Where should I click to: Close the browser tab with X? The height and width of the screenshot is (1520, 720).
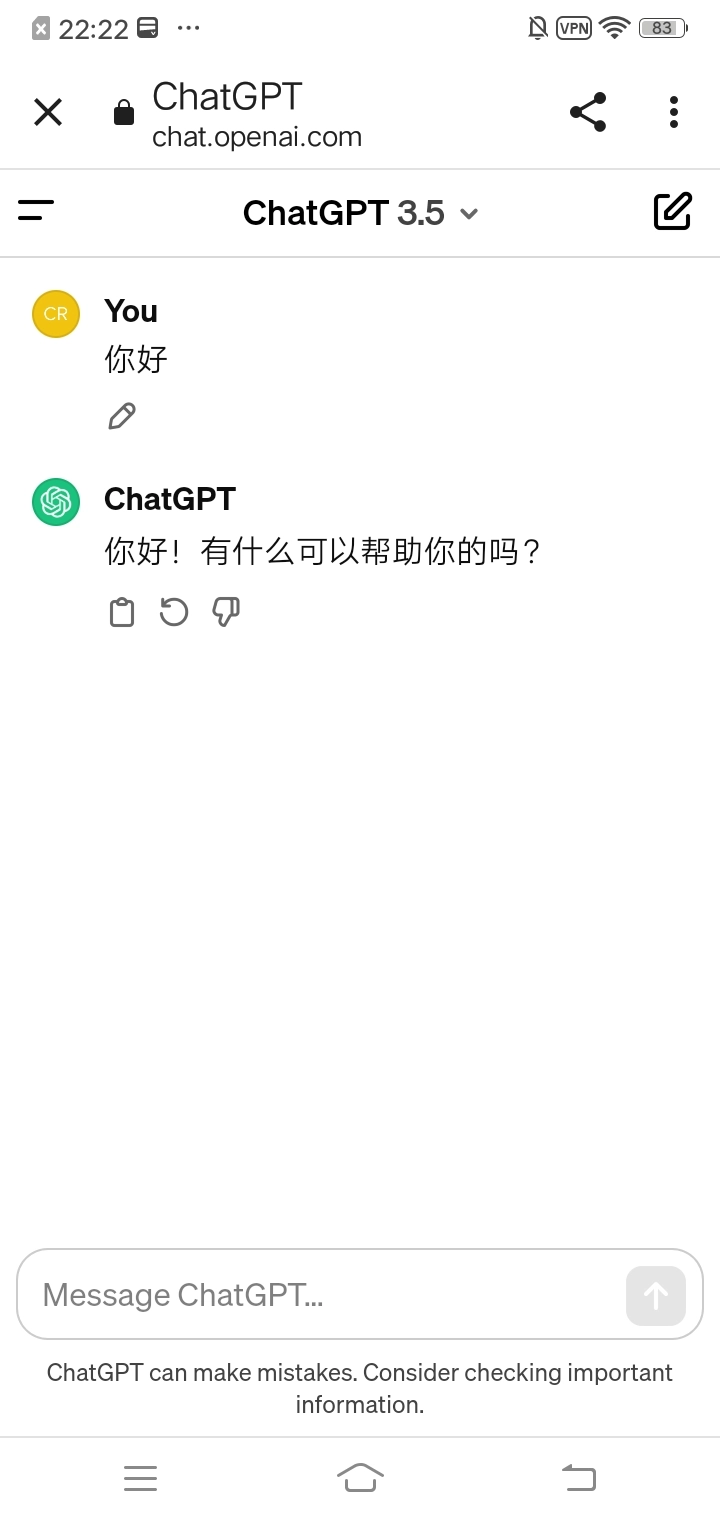point(48,112)
